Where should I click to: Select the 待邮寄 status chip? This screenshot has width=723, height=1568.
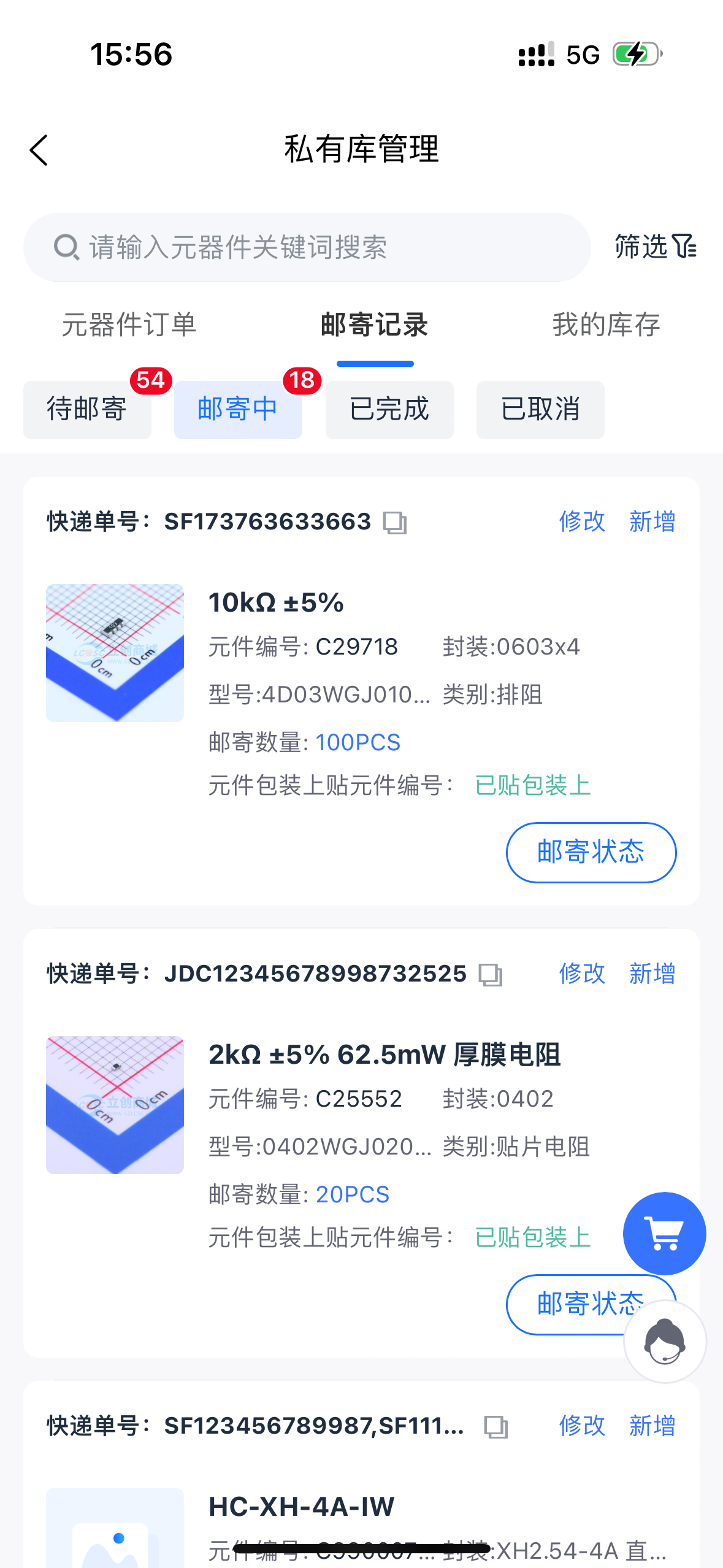(87, 409)
